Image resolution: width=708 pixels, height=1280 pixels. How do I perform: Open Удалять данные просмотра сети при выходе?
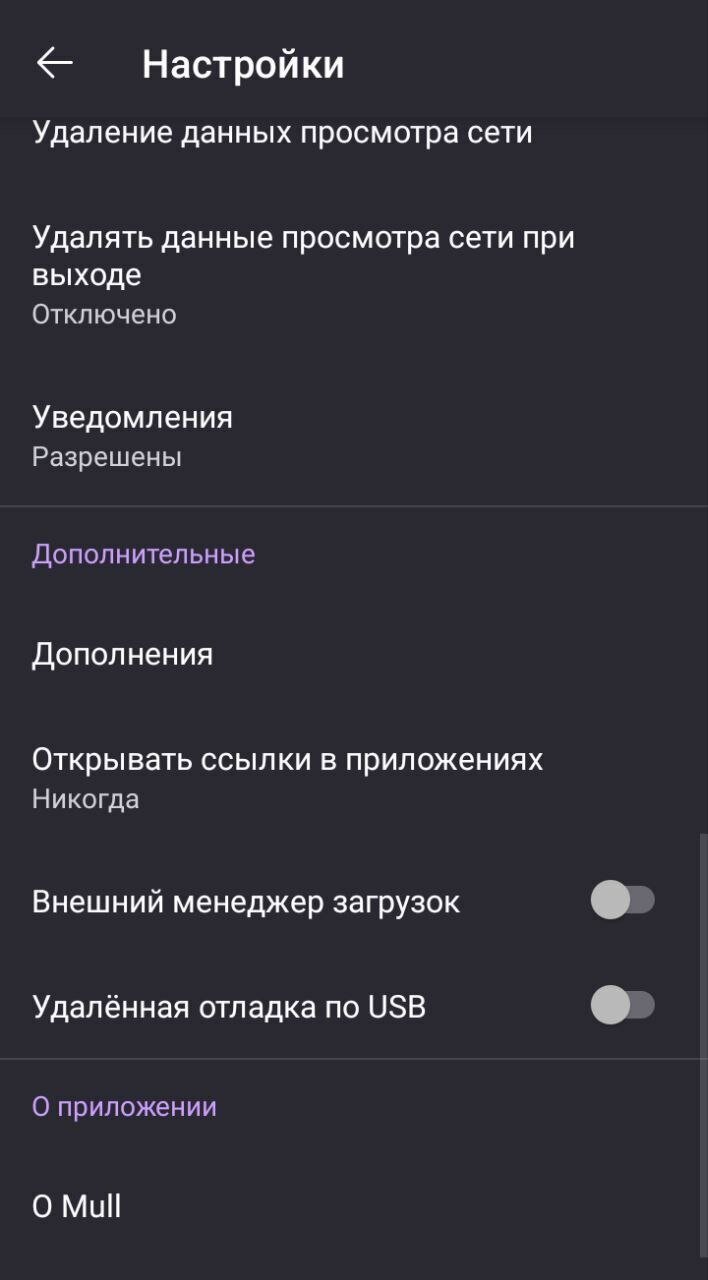[x=354, y=274]
